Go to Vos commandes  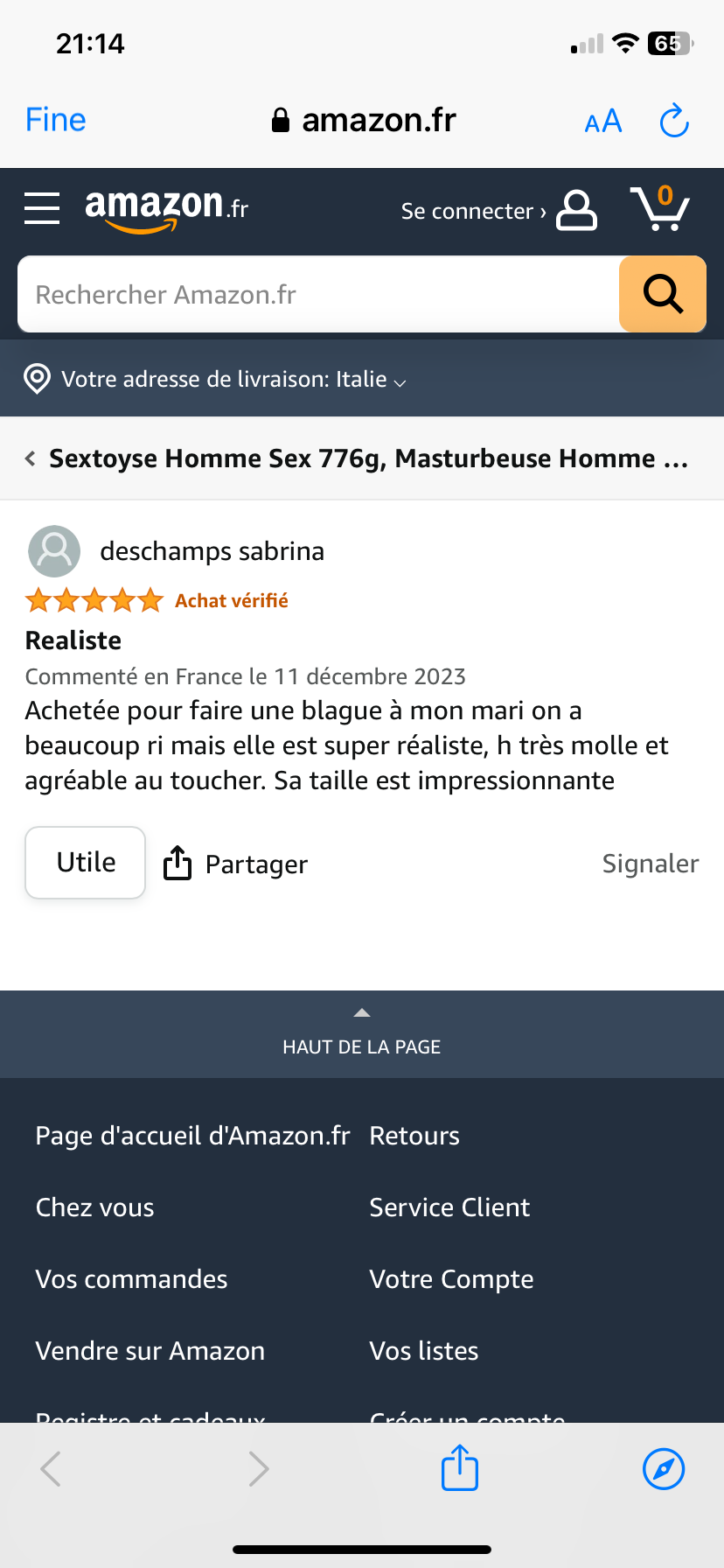click(131, 1279)
